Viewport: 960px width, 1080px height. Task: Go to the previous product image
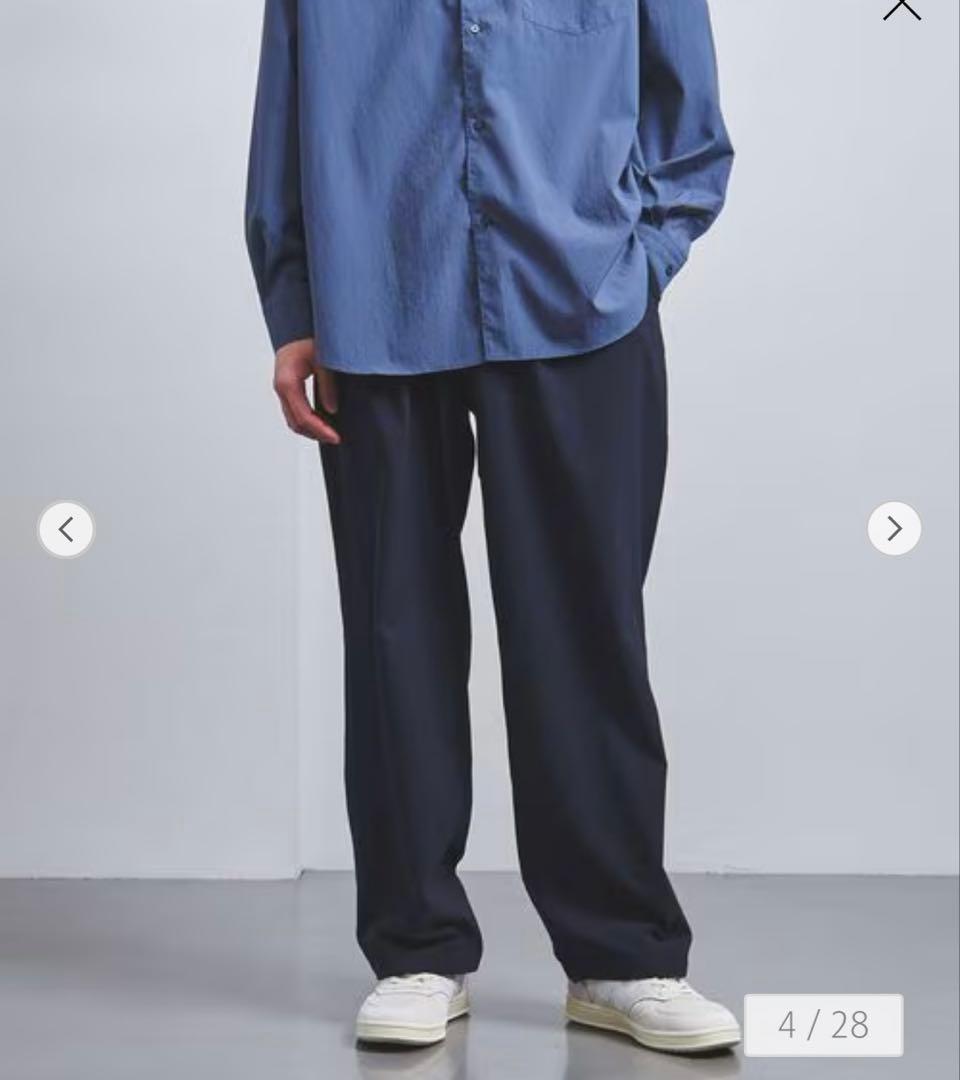66,529
